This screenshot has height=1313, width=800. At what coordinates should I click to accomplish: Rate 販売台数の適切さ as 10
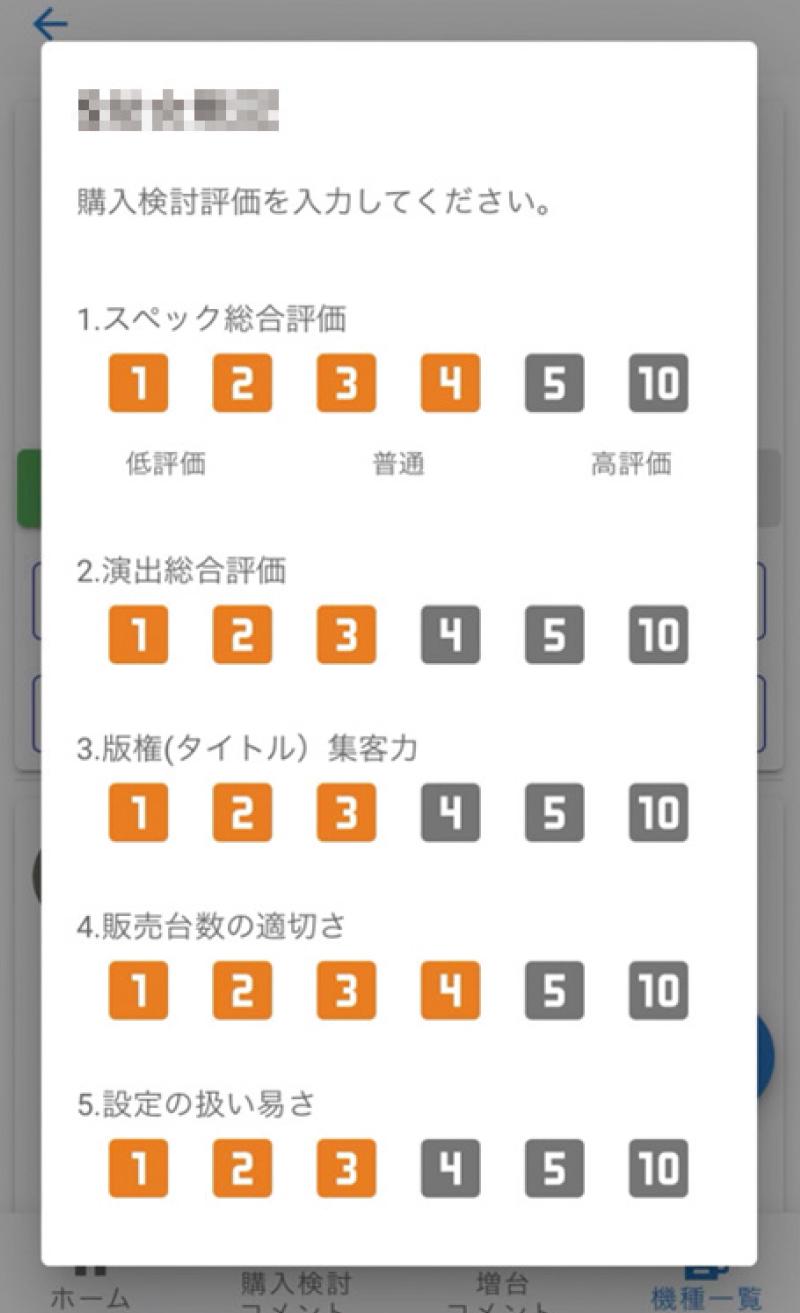(658, 990)
